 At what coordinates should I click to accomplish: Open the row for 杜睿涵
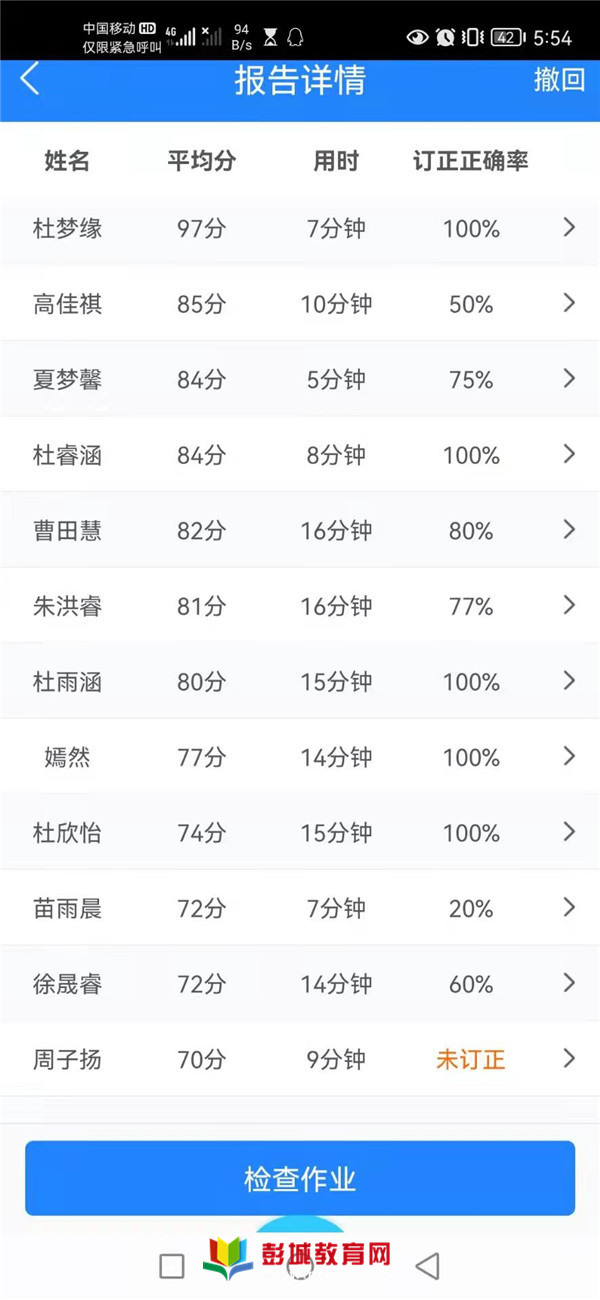300,455
